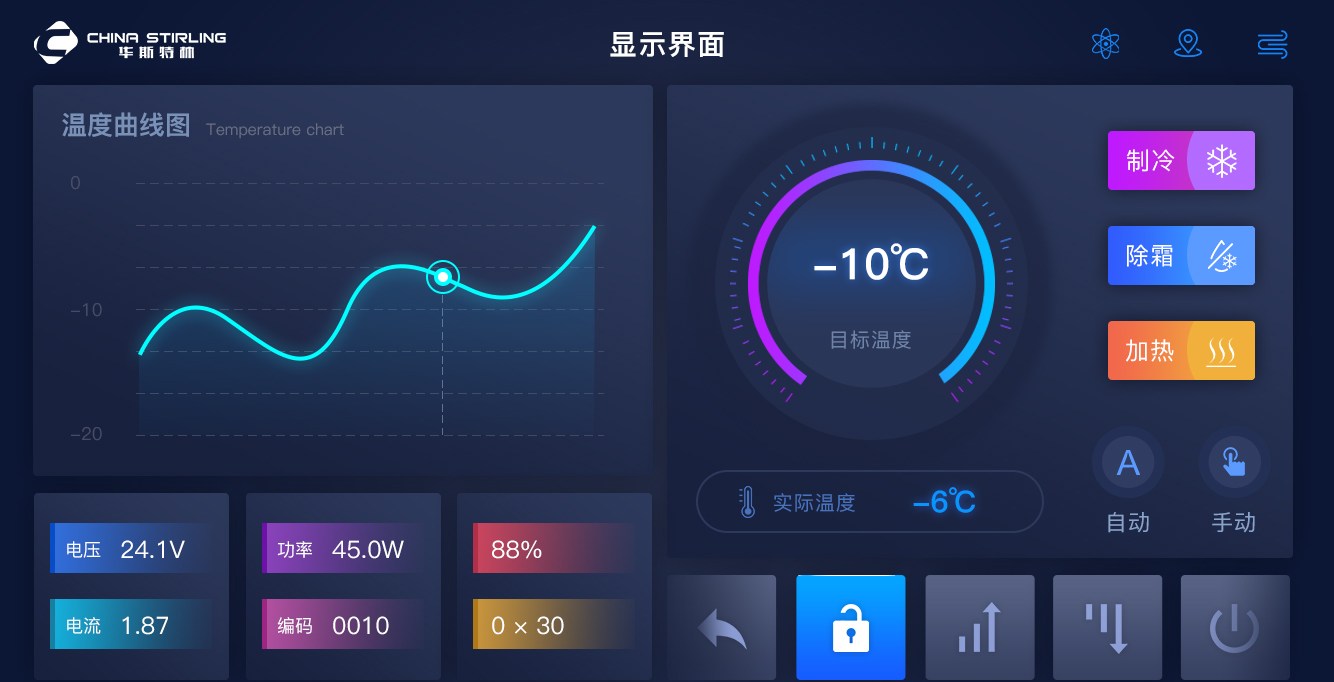Tap the power button
Screen dimensions: 1334x682
point(1235,628)
